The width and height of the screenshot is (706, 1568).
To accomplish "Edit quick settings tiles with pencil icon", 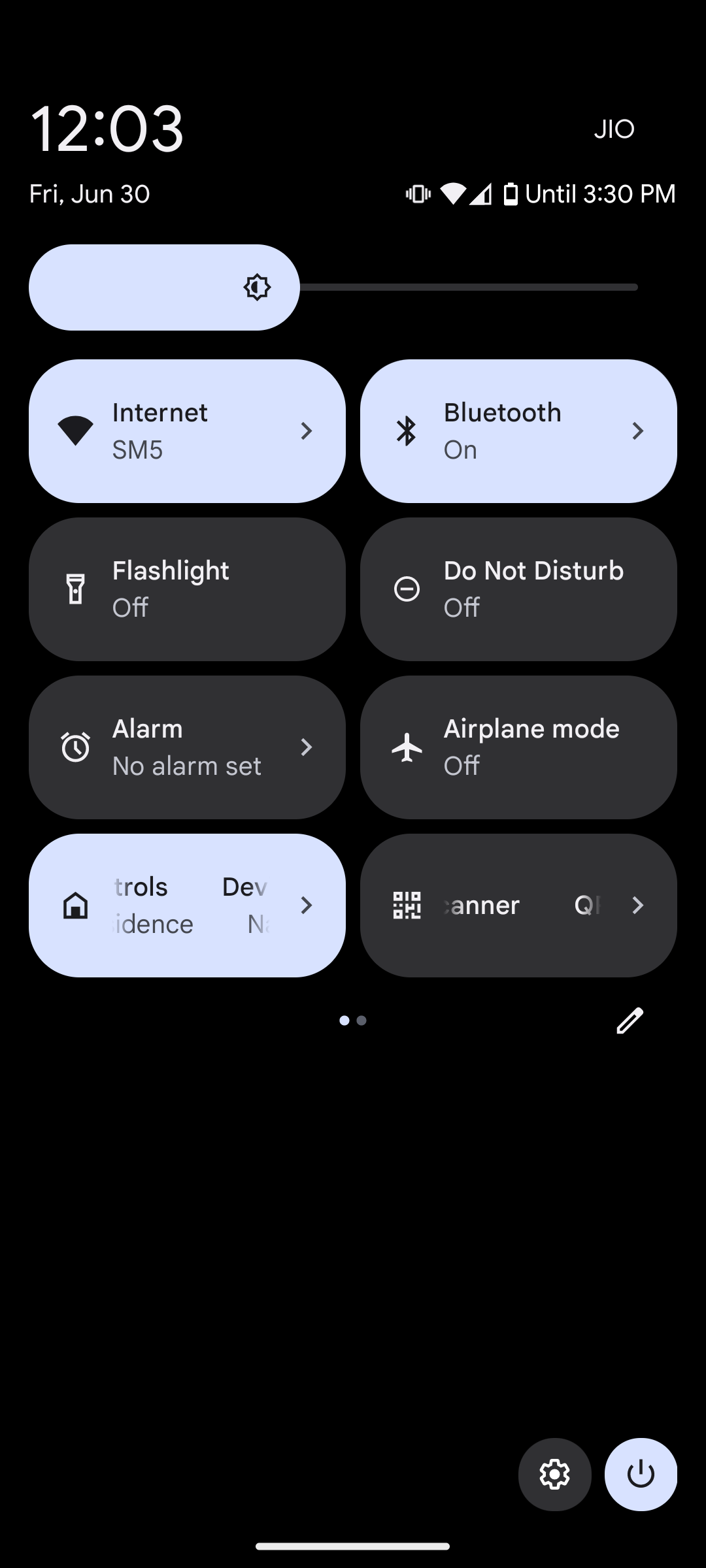I will click(x=630, y=1021).
